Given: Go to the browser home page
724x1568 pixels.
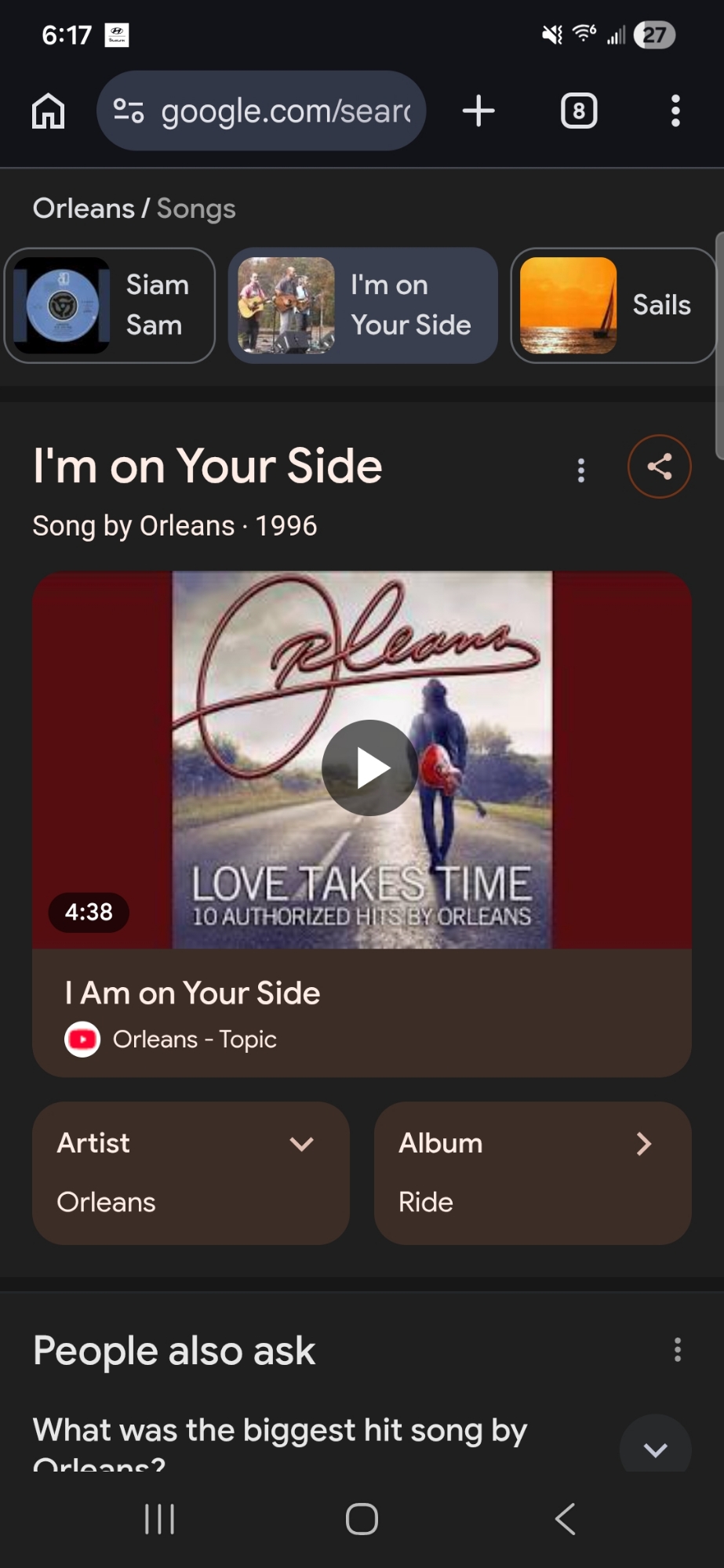Looking at the screenshot, I should tap(48, 111).
